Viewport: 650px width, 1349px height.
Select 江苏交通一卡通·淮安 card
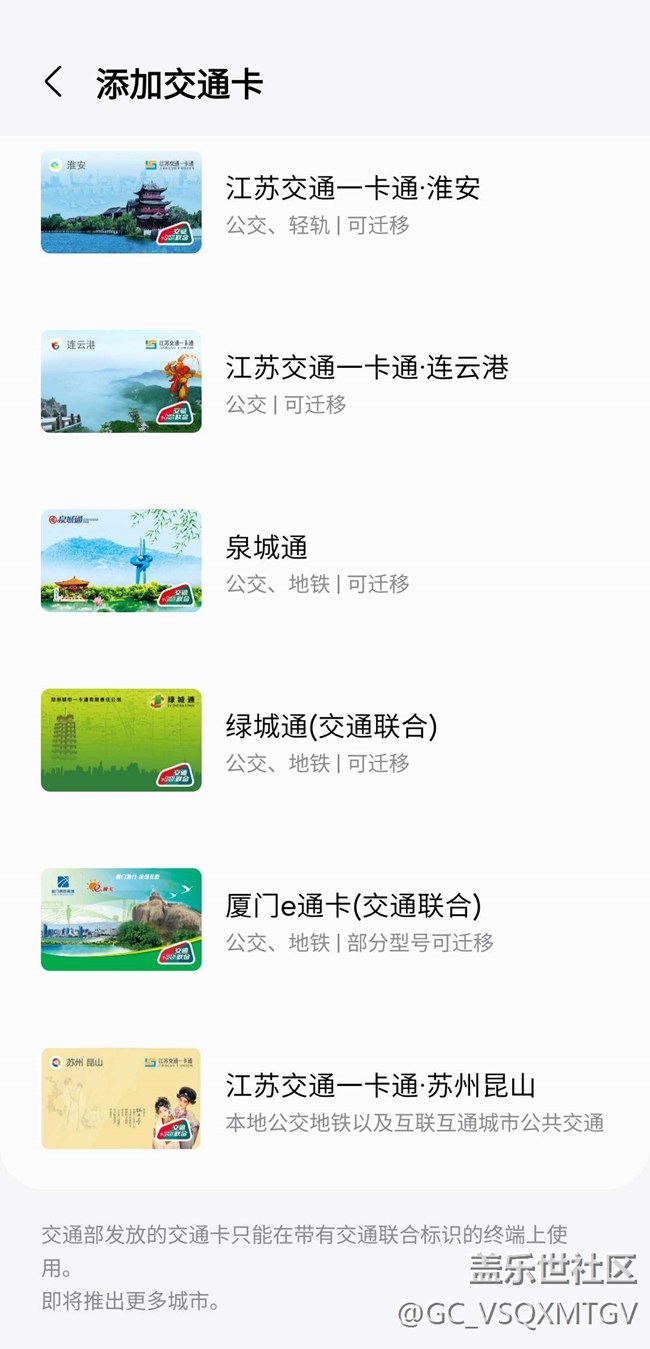[x=325, y=203]
